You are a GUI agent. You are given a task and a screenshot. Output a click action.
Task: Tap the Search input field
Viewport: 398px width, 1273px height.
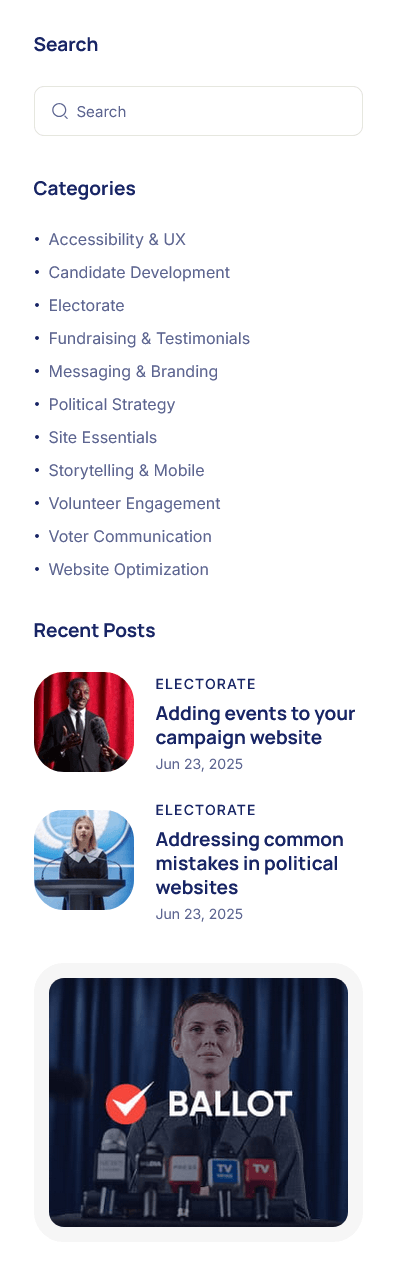[198, 111]
